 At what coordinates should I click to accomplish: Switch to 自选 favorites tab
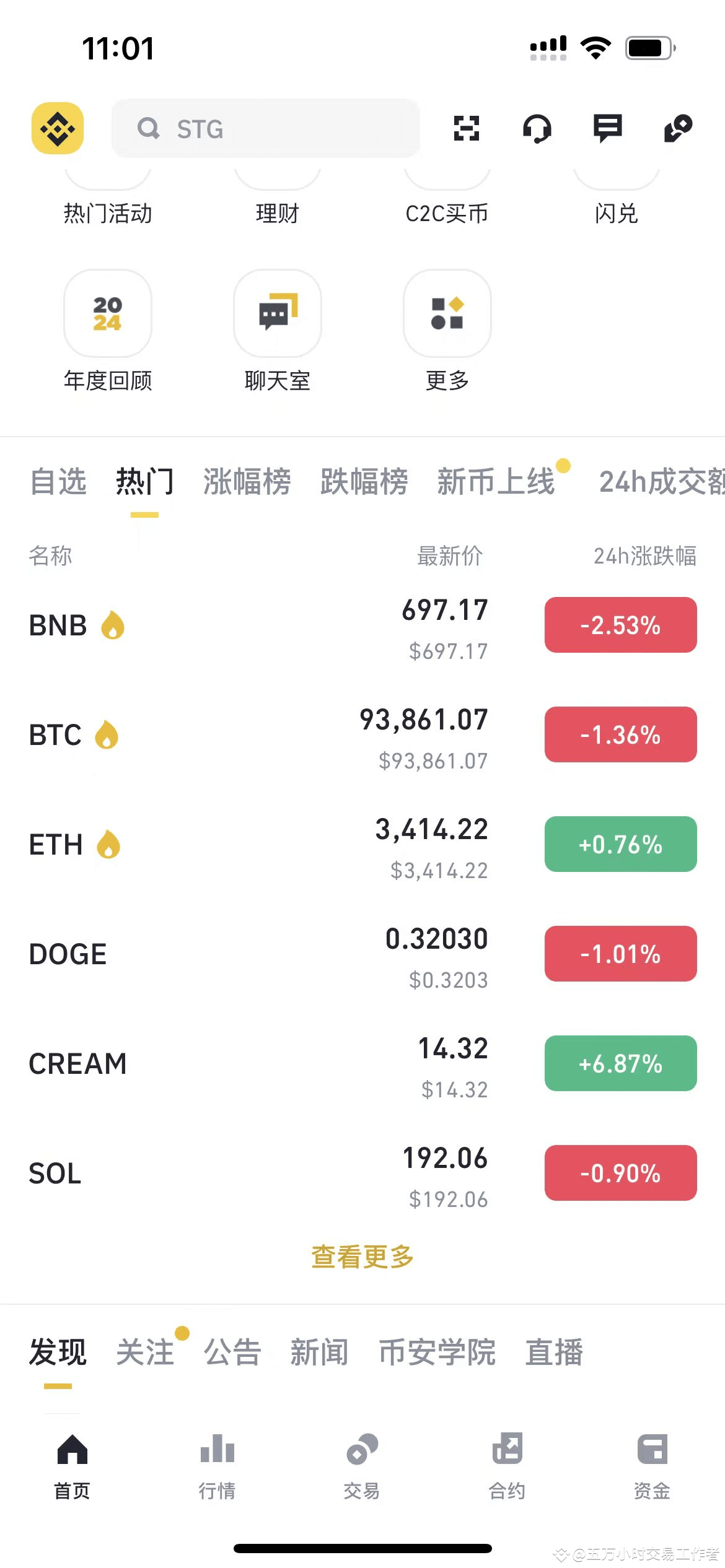point(58,482)
